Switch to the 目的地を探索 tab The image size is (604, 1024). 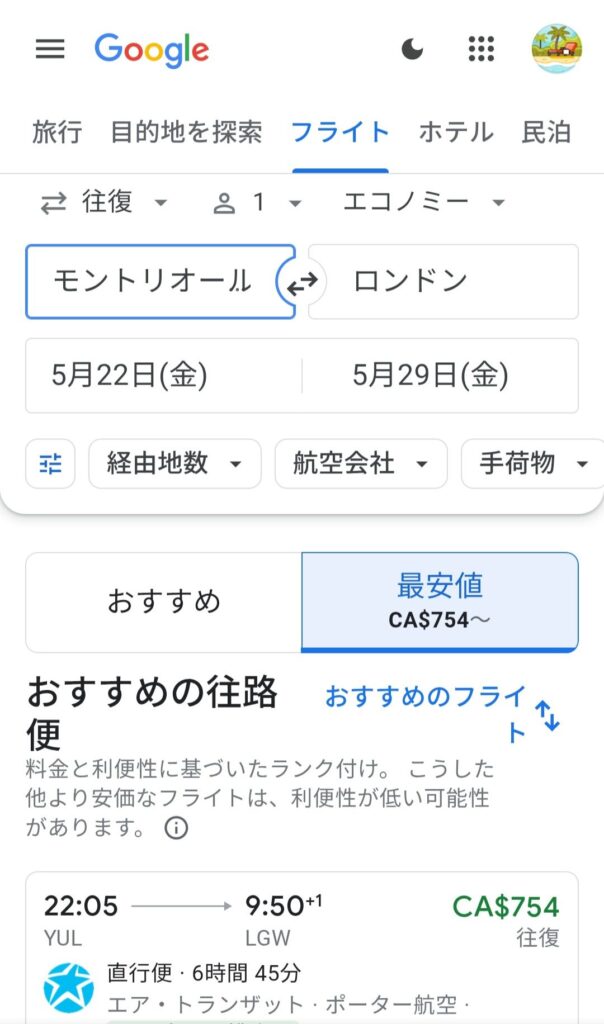pos(186,132)
